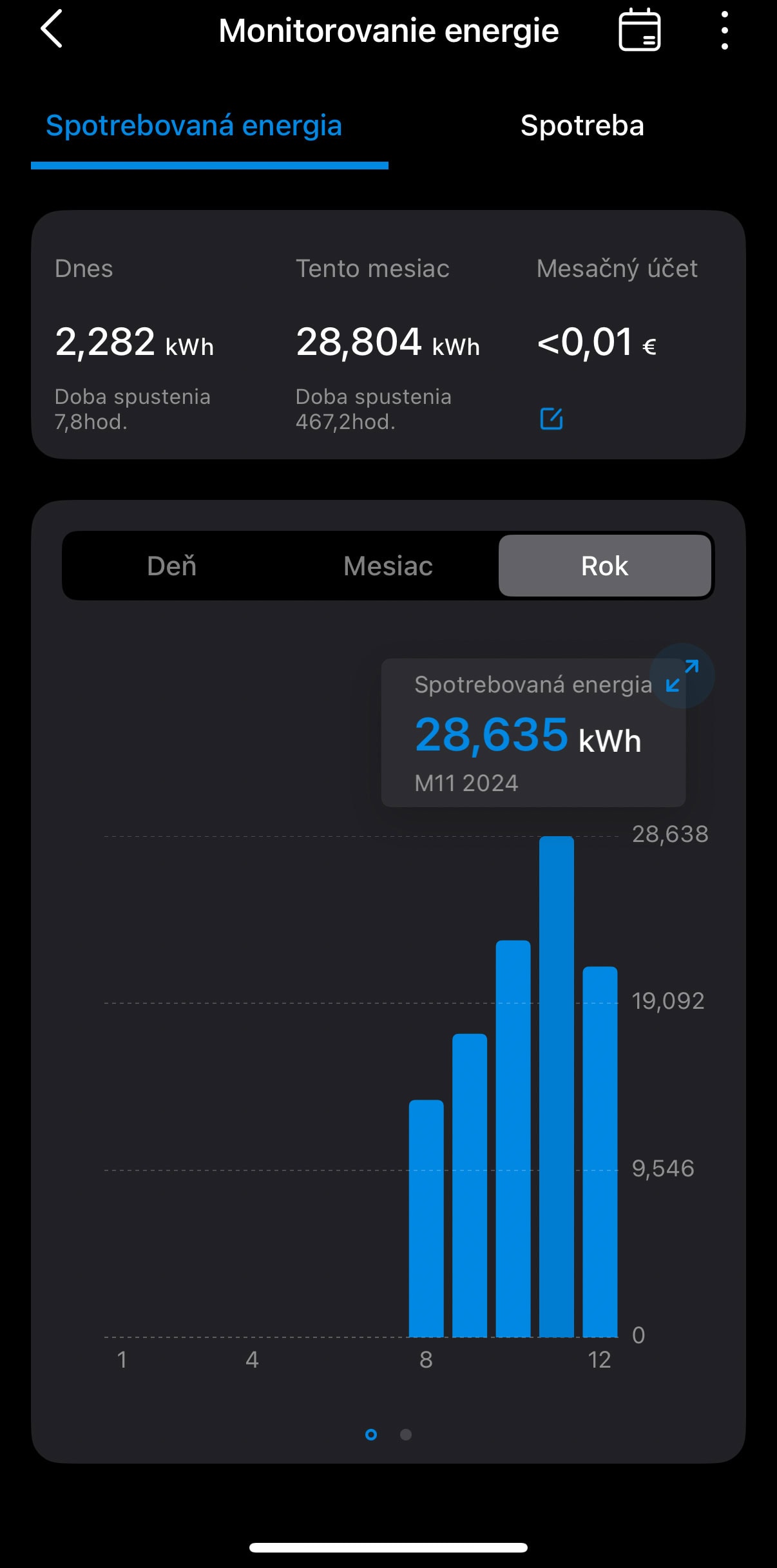The height and width of the screenshot is (1568, 777).
Task: Expand the chart to fullscreen
Action: tap(682, 676)
